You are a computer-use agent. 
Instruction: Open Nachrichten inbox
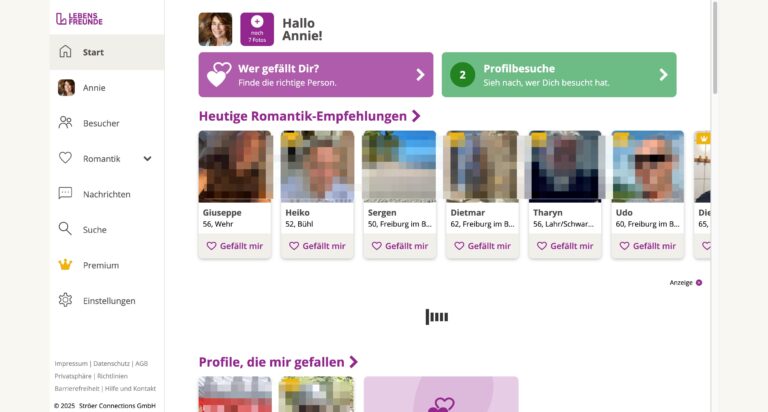click(x=106, y=194)
